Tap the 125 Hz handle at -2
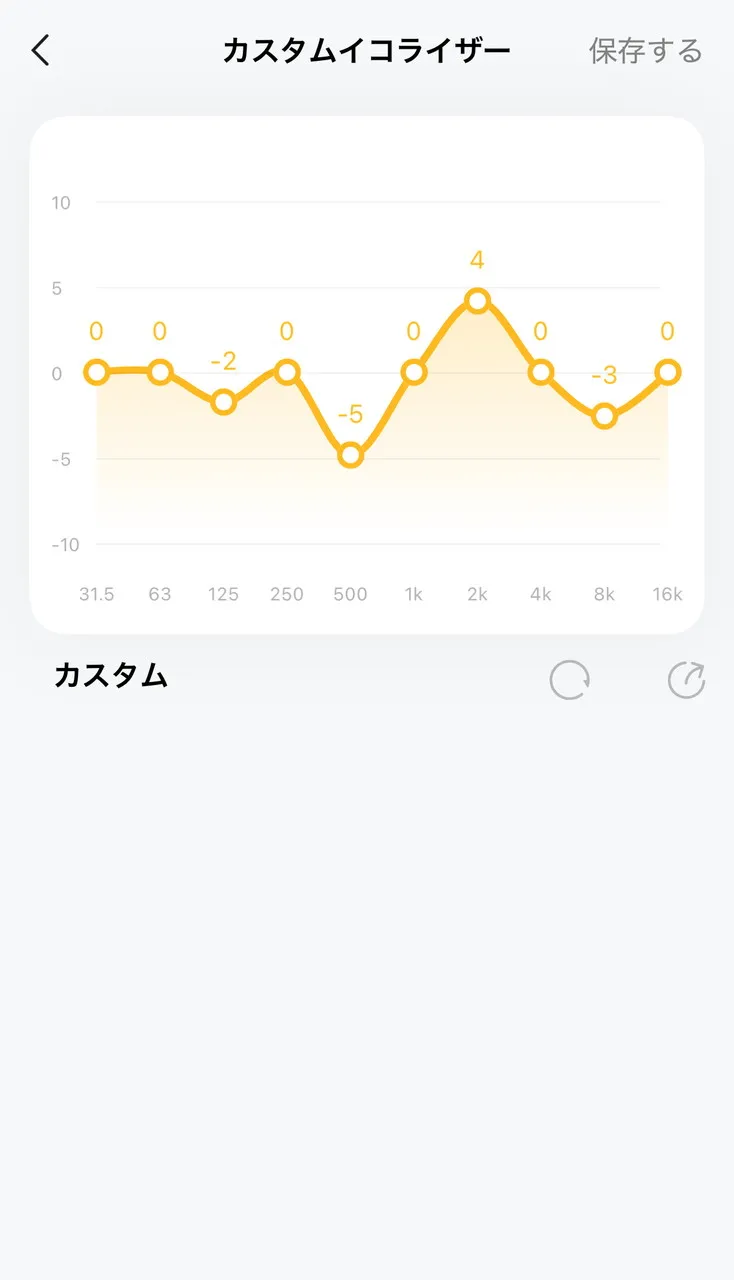 point(223,402)
